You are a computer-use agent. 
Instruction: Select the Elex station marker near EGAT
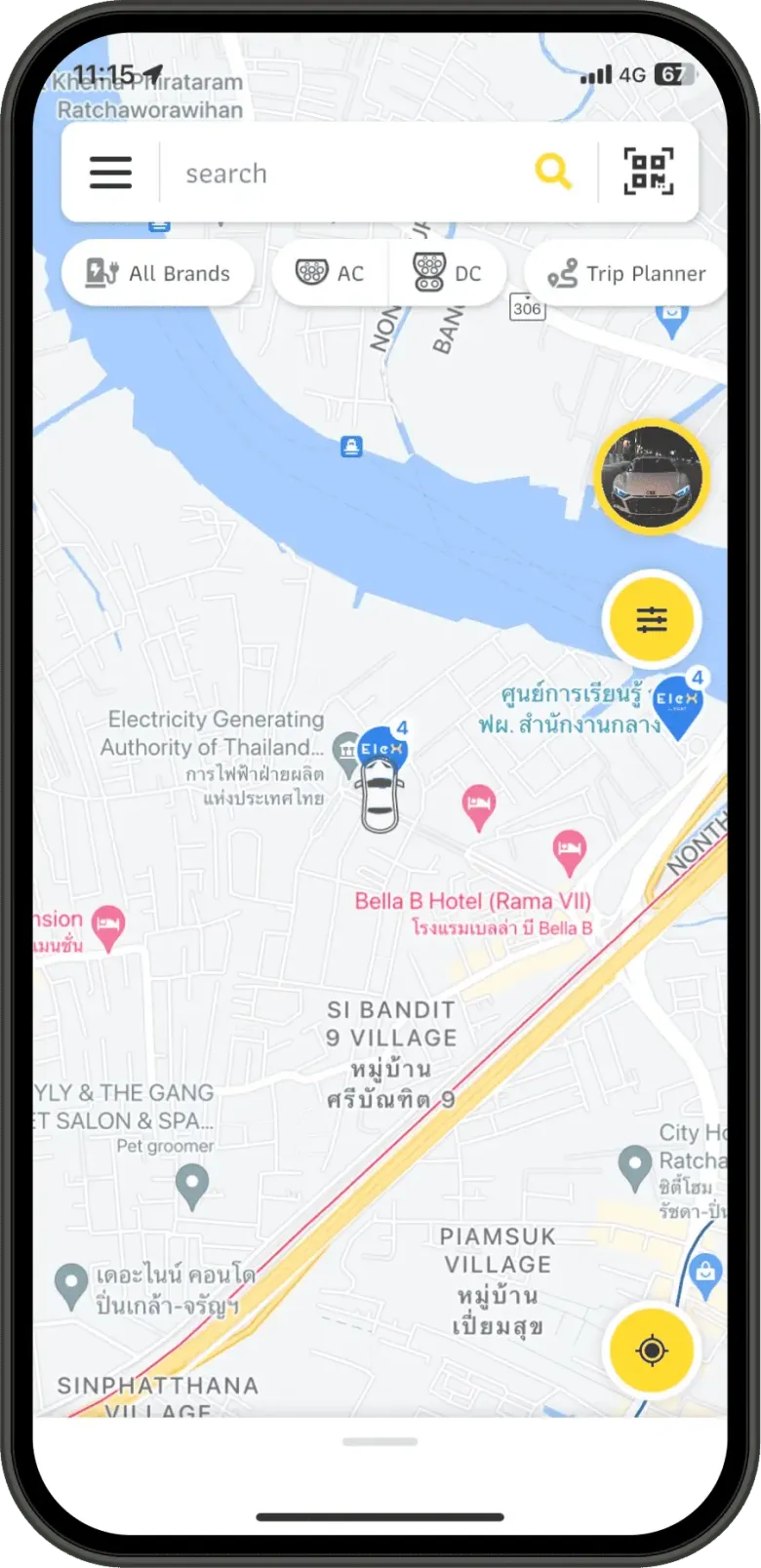(x=382, y=749)
